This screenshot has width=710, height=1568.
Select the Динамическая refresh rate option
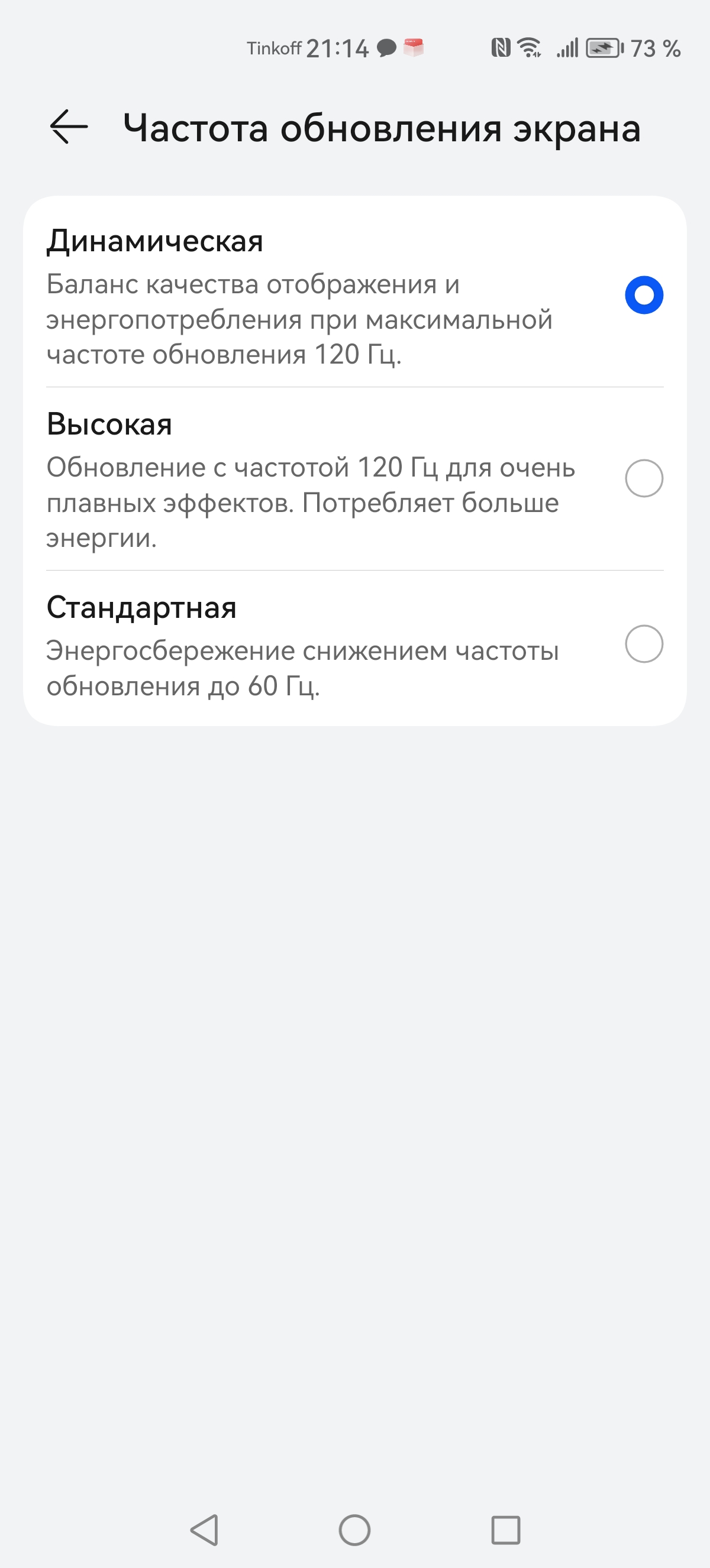coord(644,295)
